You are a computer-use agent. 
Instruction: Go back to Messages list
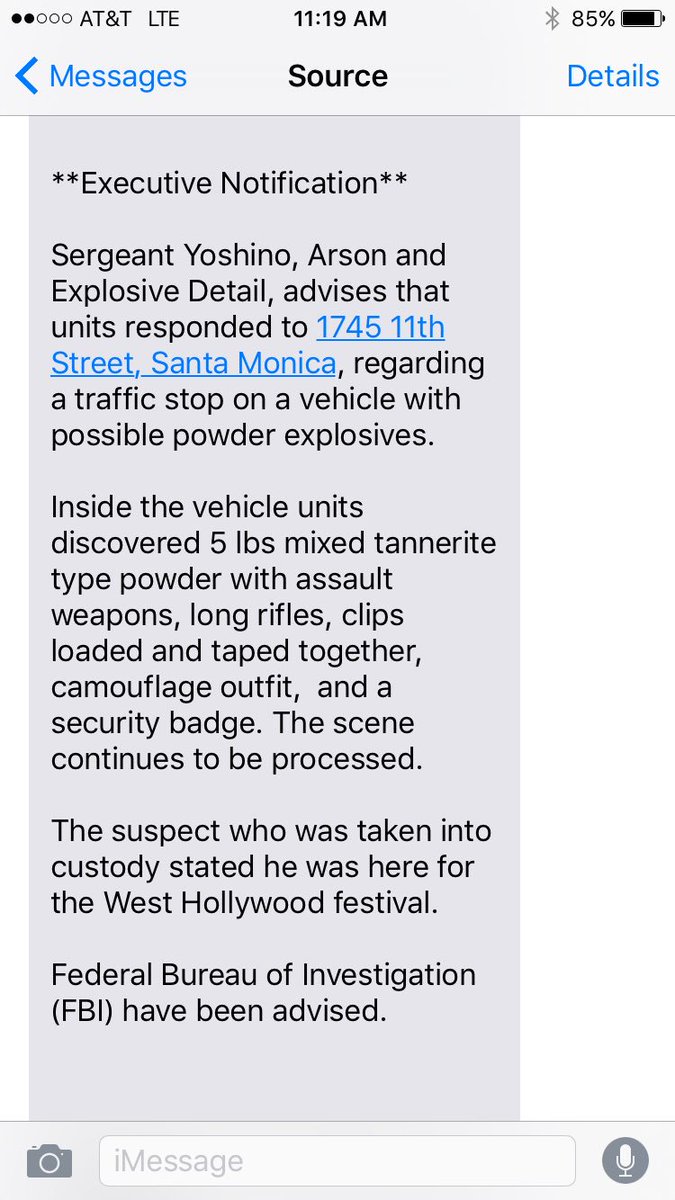101,76
